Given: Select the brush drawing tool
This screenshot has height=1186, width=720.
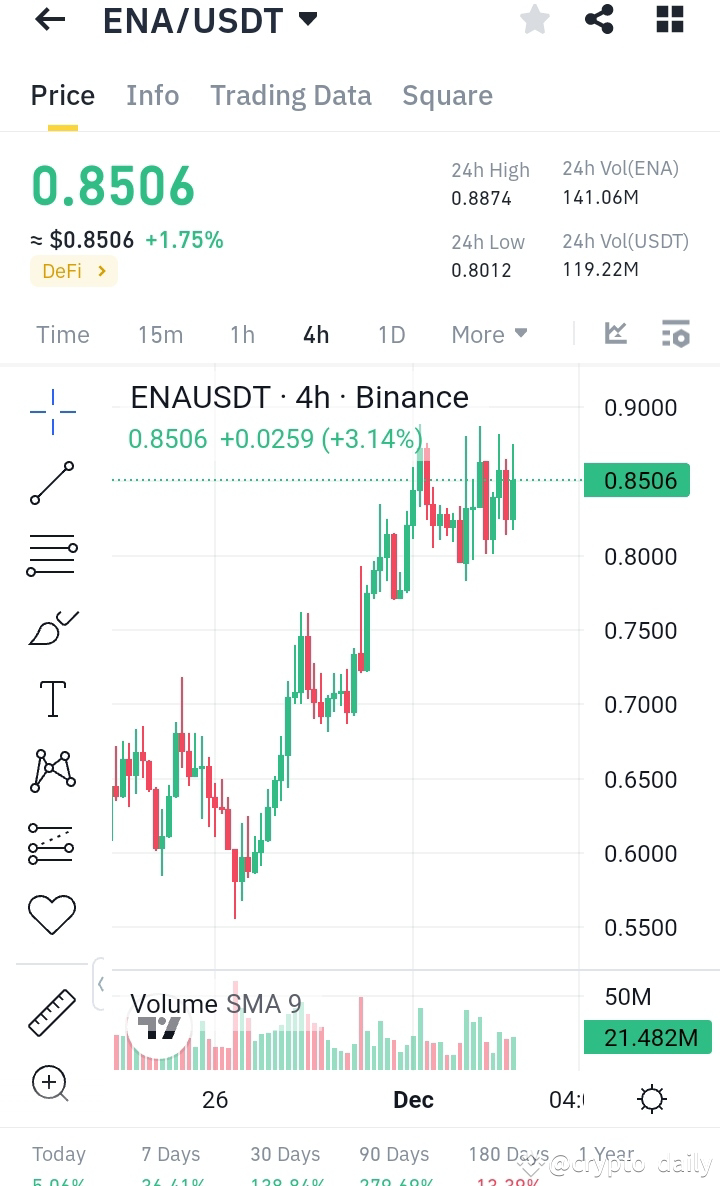Looking at the screenshot, I should [x=52, y=627].
